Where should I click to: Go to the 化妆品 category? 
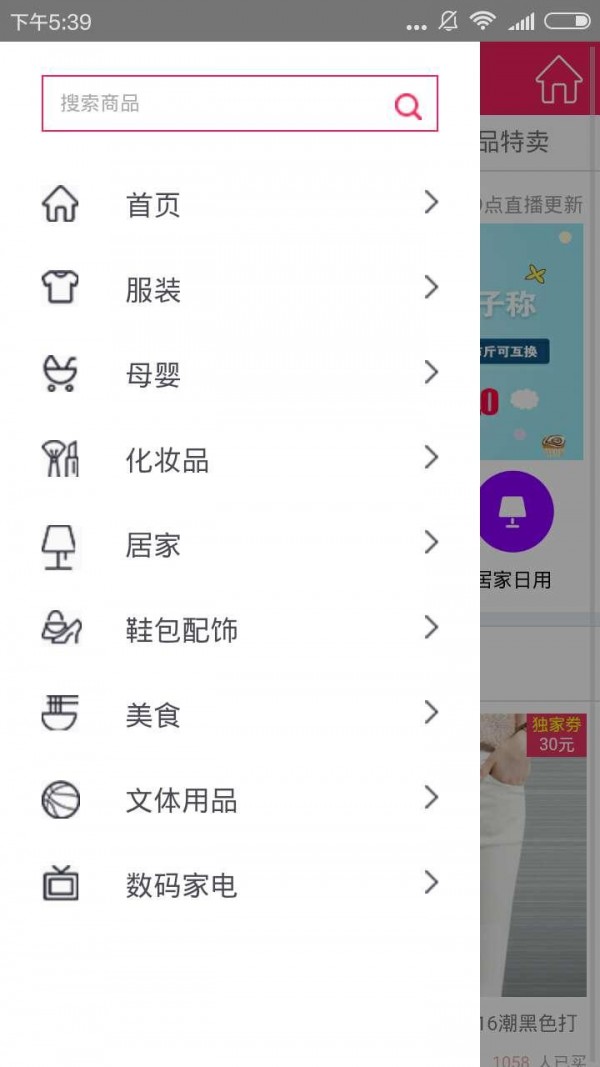240,460
